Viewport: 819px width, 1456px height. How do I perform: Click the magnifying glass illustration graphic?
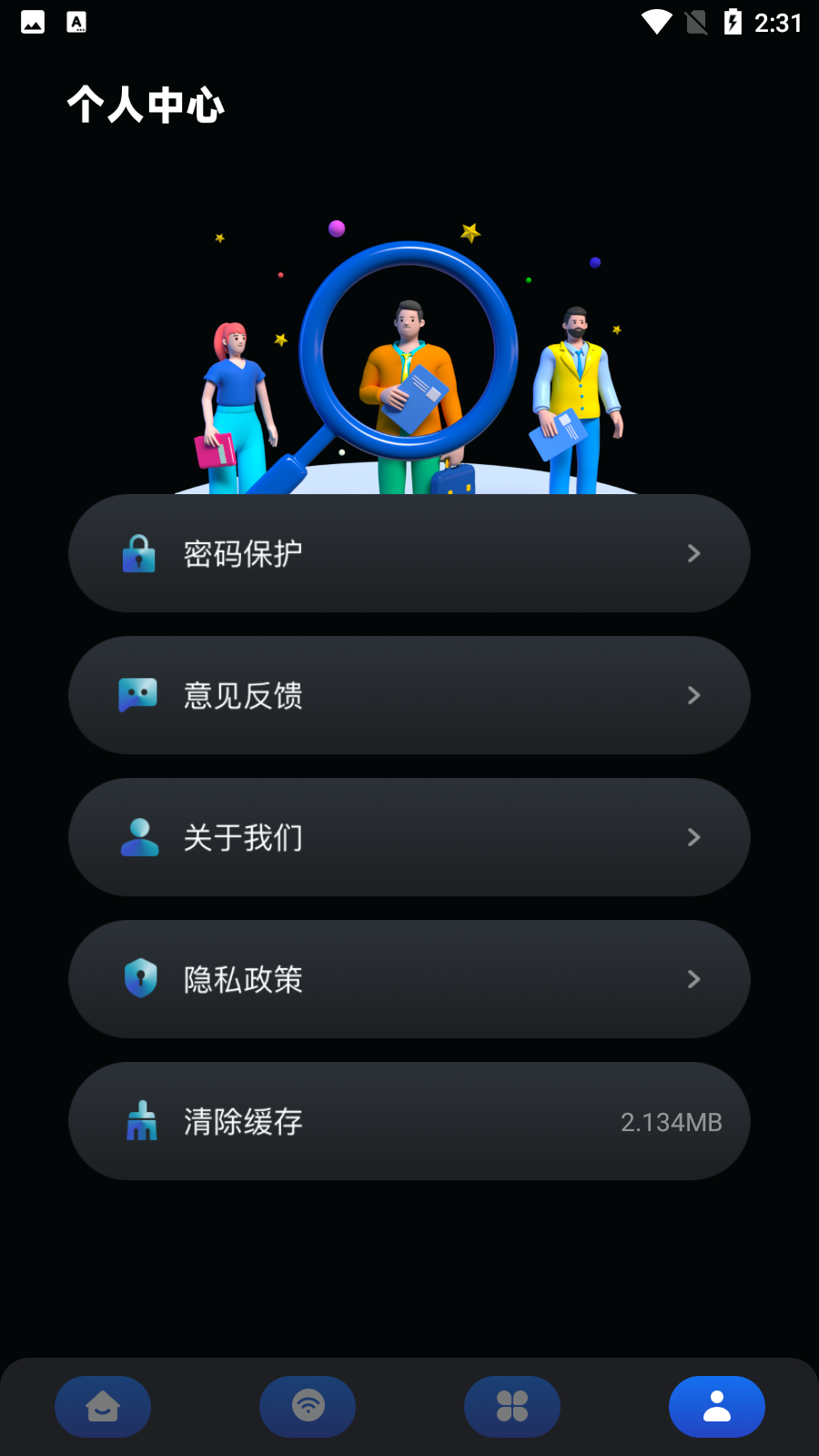coord(409,355)
